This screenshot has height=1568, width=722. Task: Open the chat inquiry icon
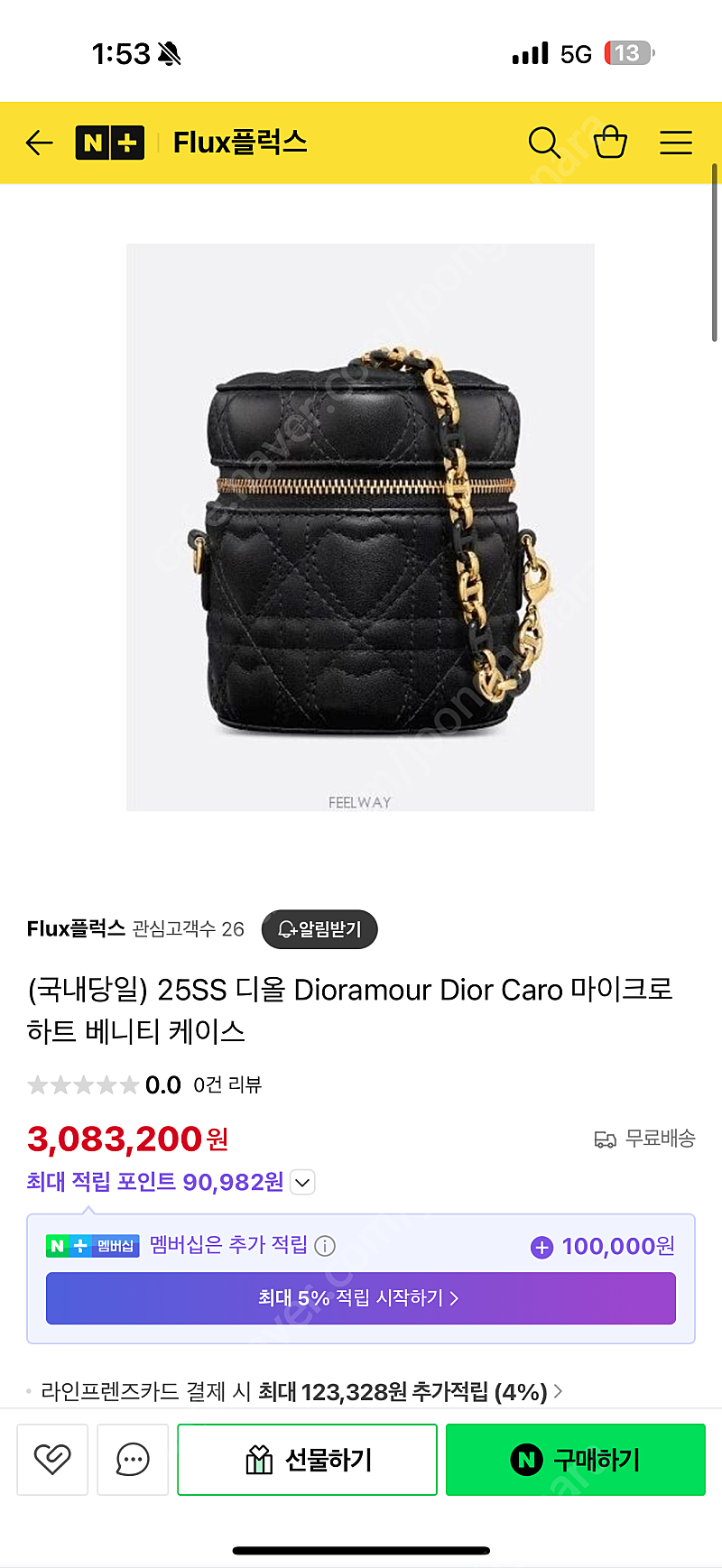tap(133, 1460)
